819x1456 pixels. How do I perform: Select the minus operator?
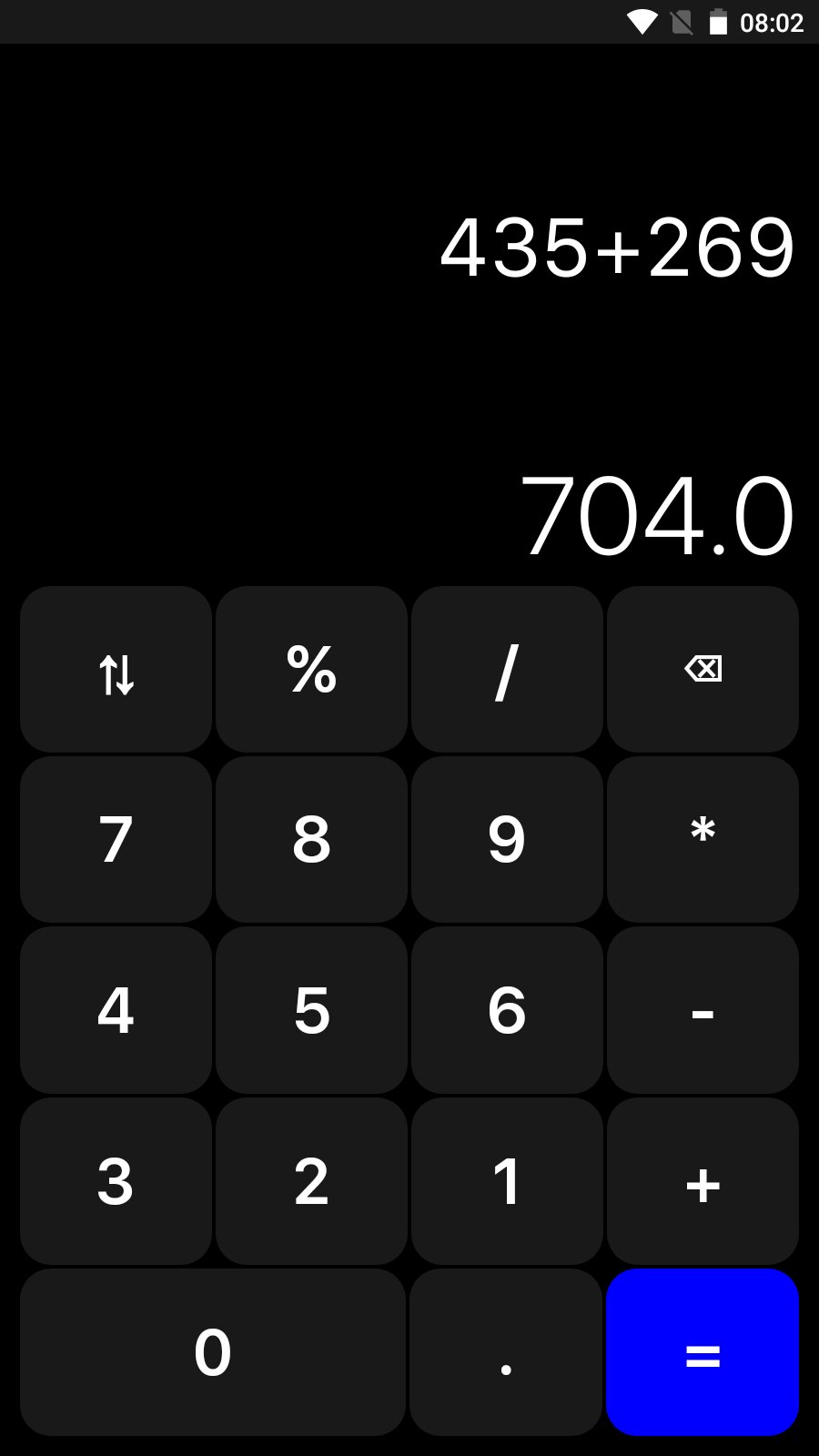click(703, 1010)
